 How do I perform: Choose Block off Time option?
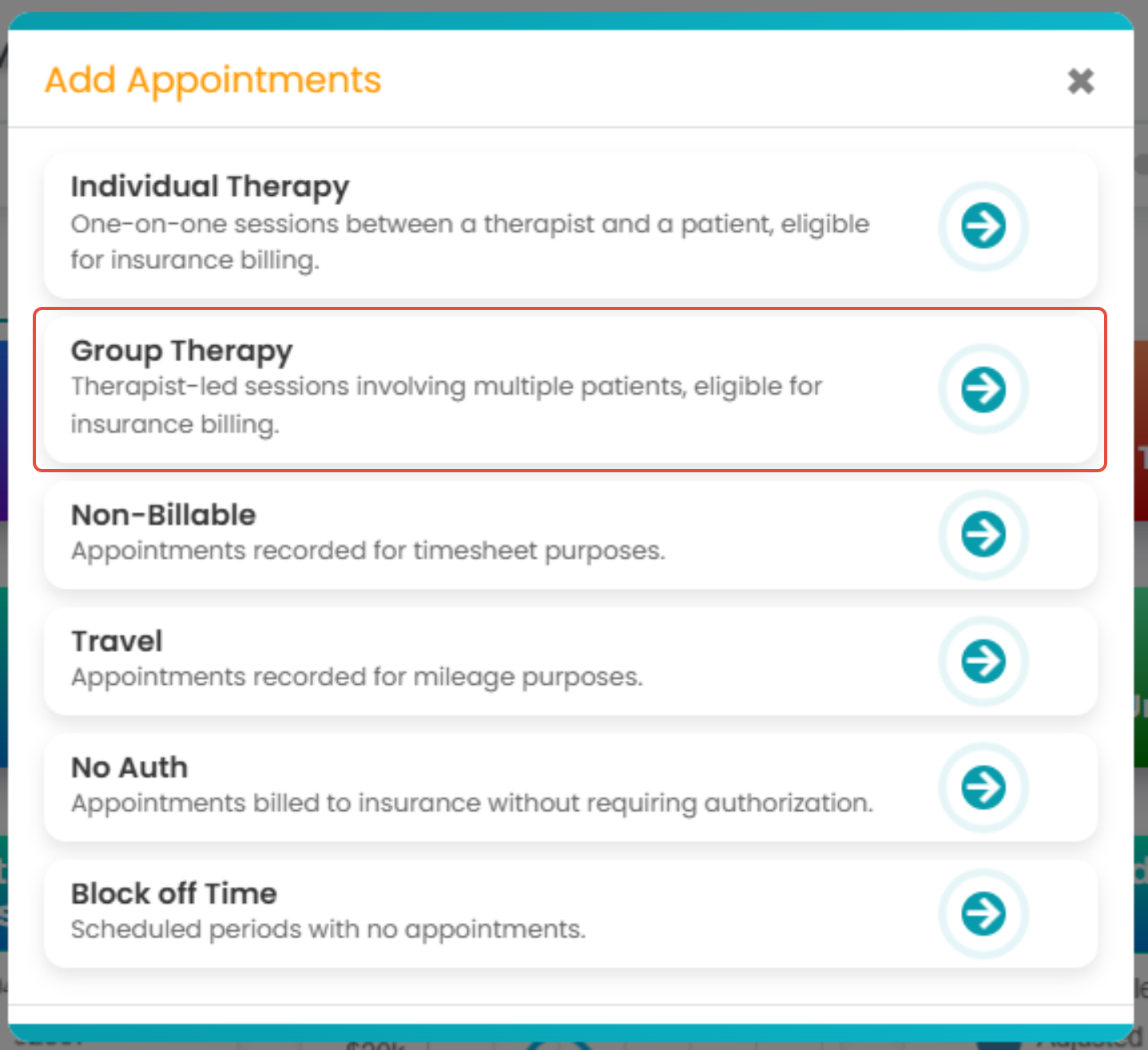coord(983,913)
